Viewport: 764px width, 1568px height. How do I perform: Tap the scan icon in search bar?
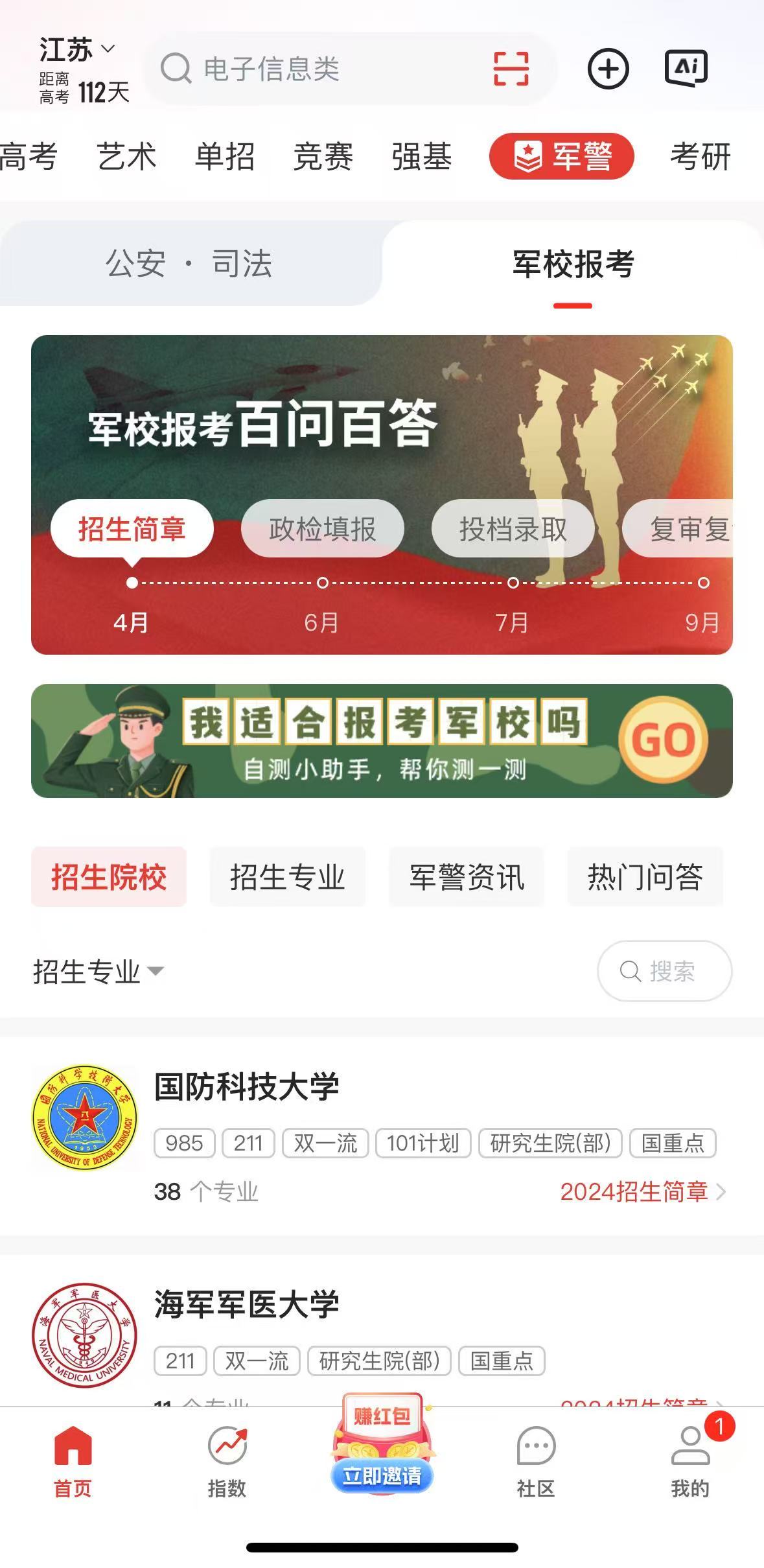[511, 69]
